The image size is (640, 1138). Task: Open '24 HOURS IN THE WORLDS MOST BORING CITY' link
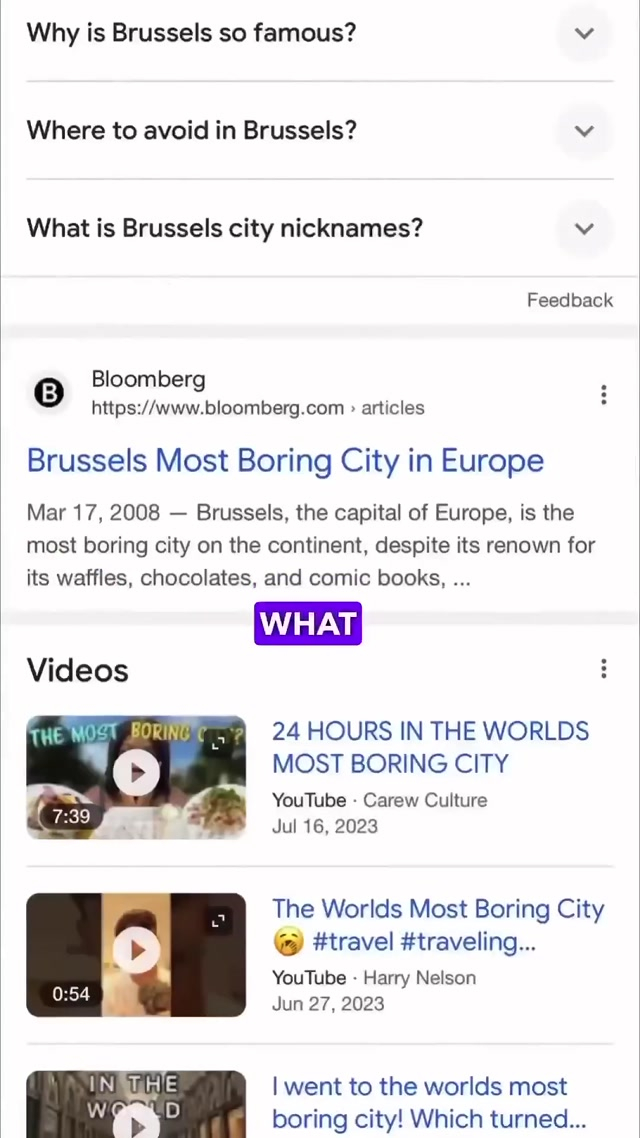click(430, 747)
